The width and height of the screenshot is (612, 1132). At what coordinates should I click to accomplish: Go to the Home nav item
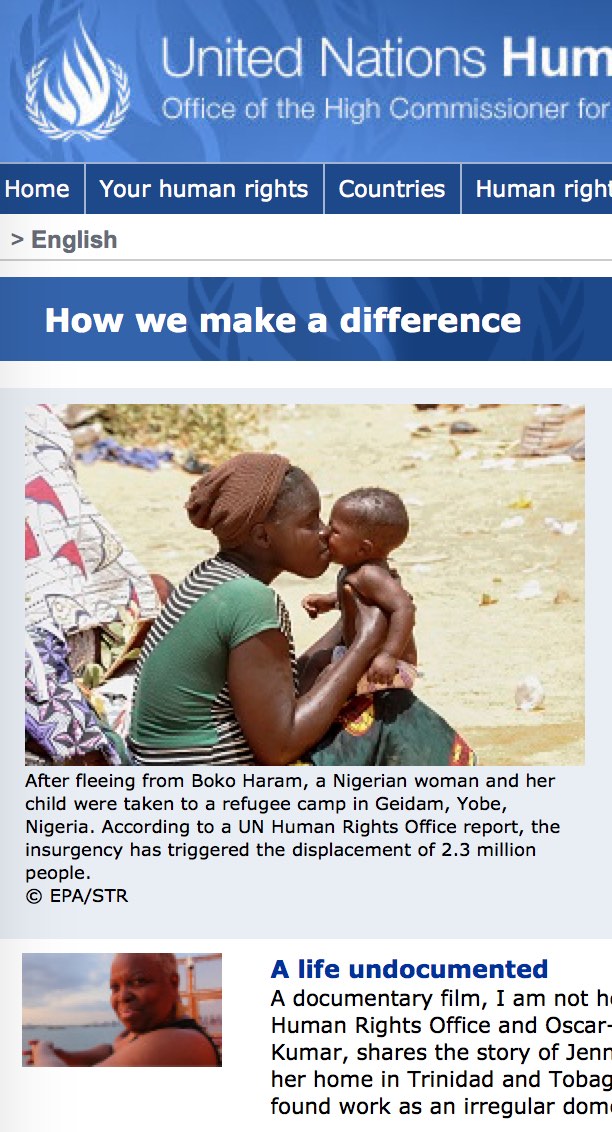coord(38,189)
